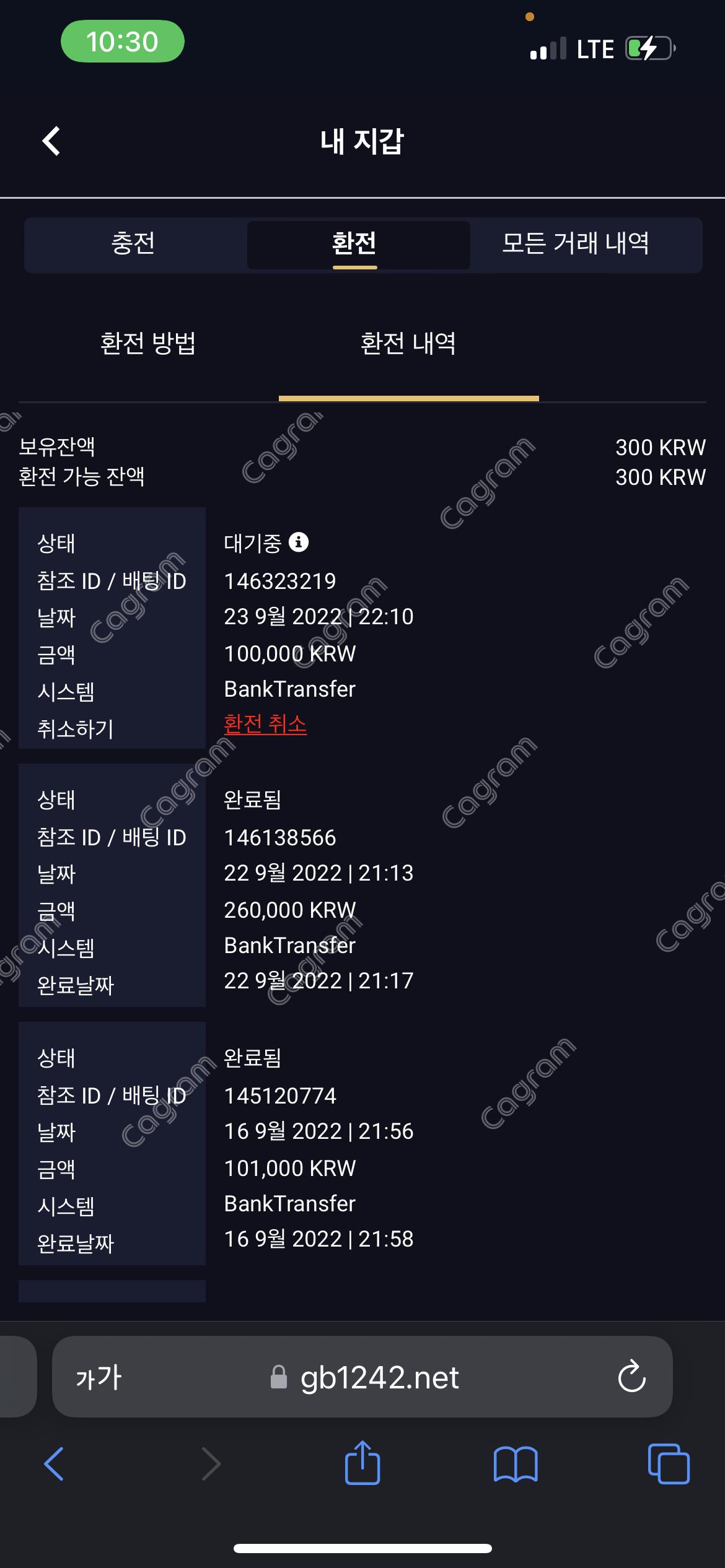This screenshot has width=725, height=1568.
Task: Select the 환전 내역 section
Action: point(408,343)
